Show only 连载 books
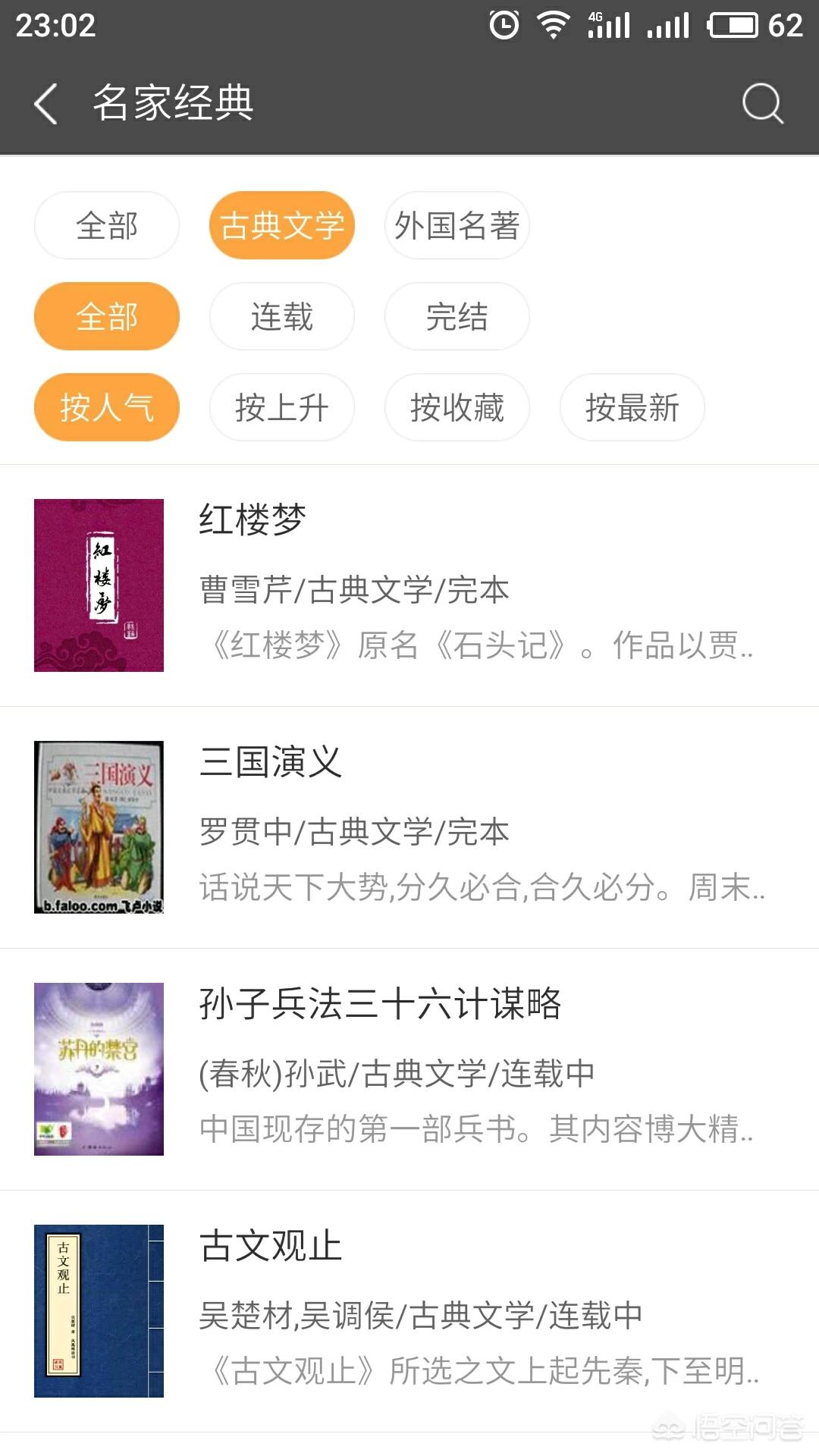Image resolution: width=819 pixels, height=1456 pixels. click(282, 316)
